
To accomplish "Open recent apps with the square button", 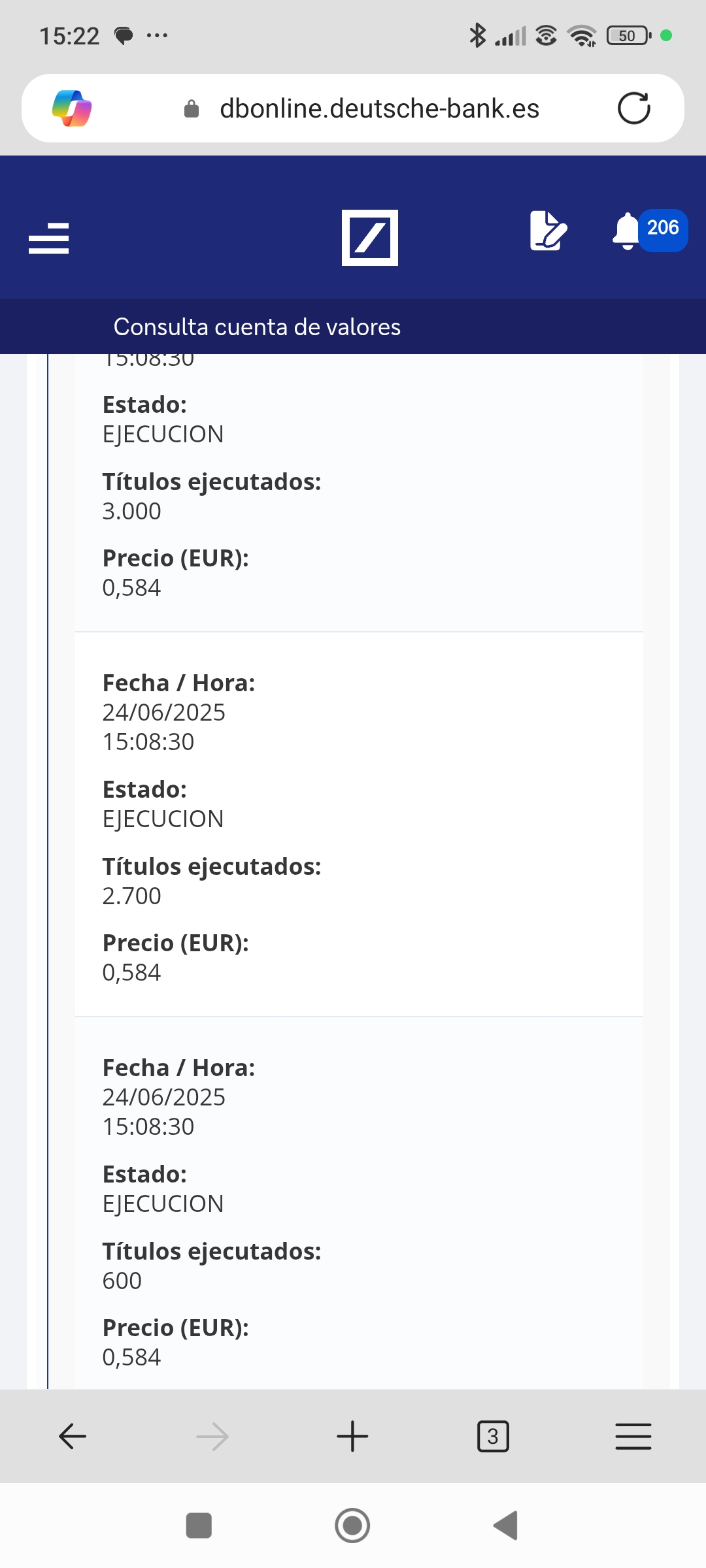I will pos(199,1526).
